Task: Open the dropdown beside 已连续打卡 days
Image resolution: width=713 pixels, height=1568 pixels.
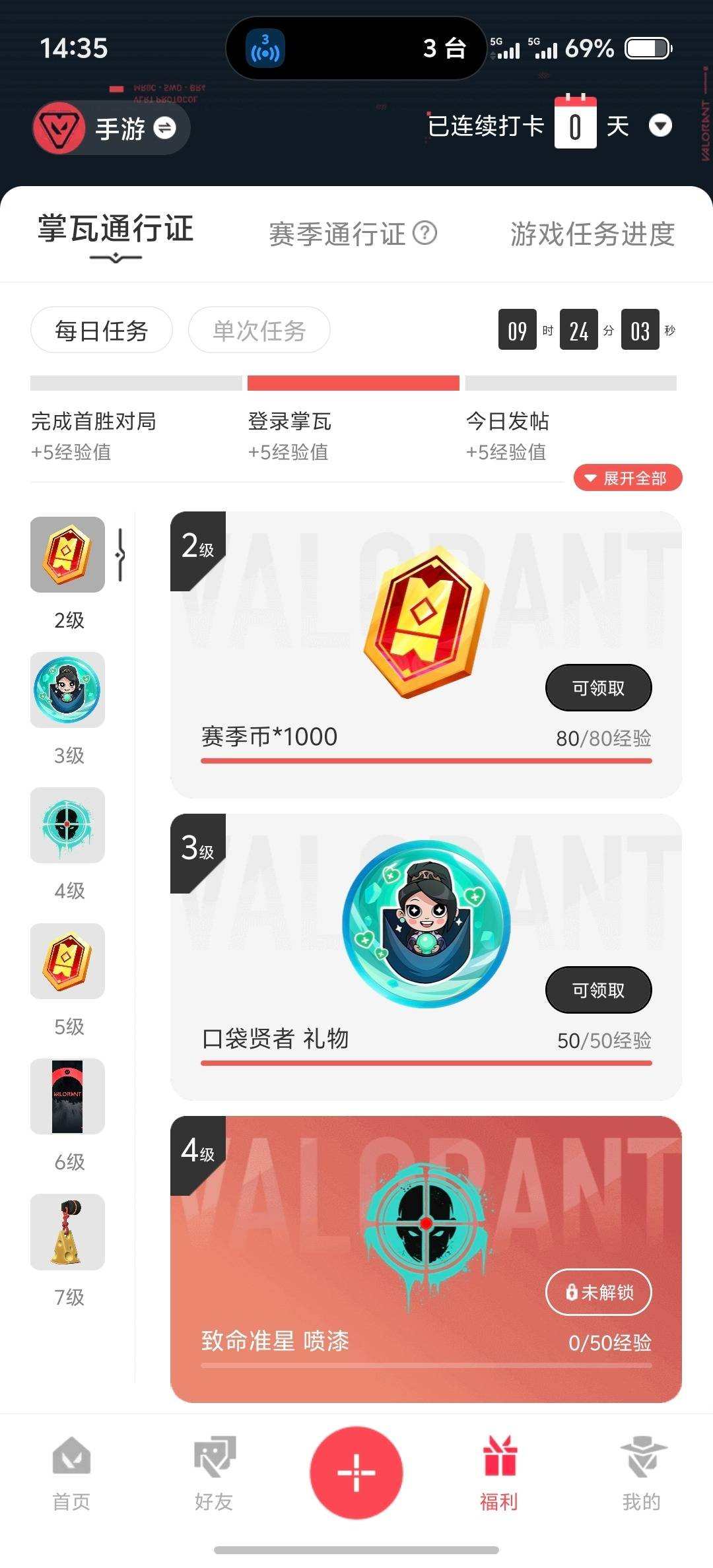Action: [662, 125]
